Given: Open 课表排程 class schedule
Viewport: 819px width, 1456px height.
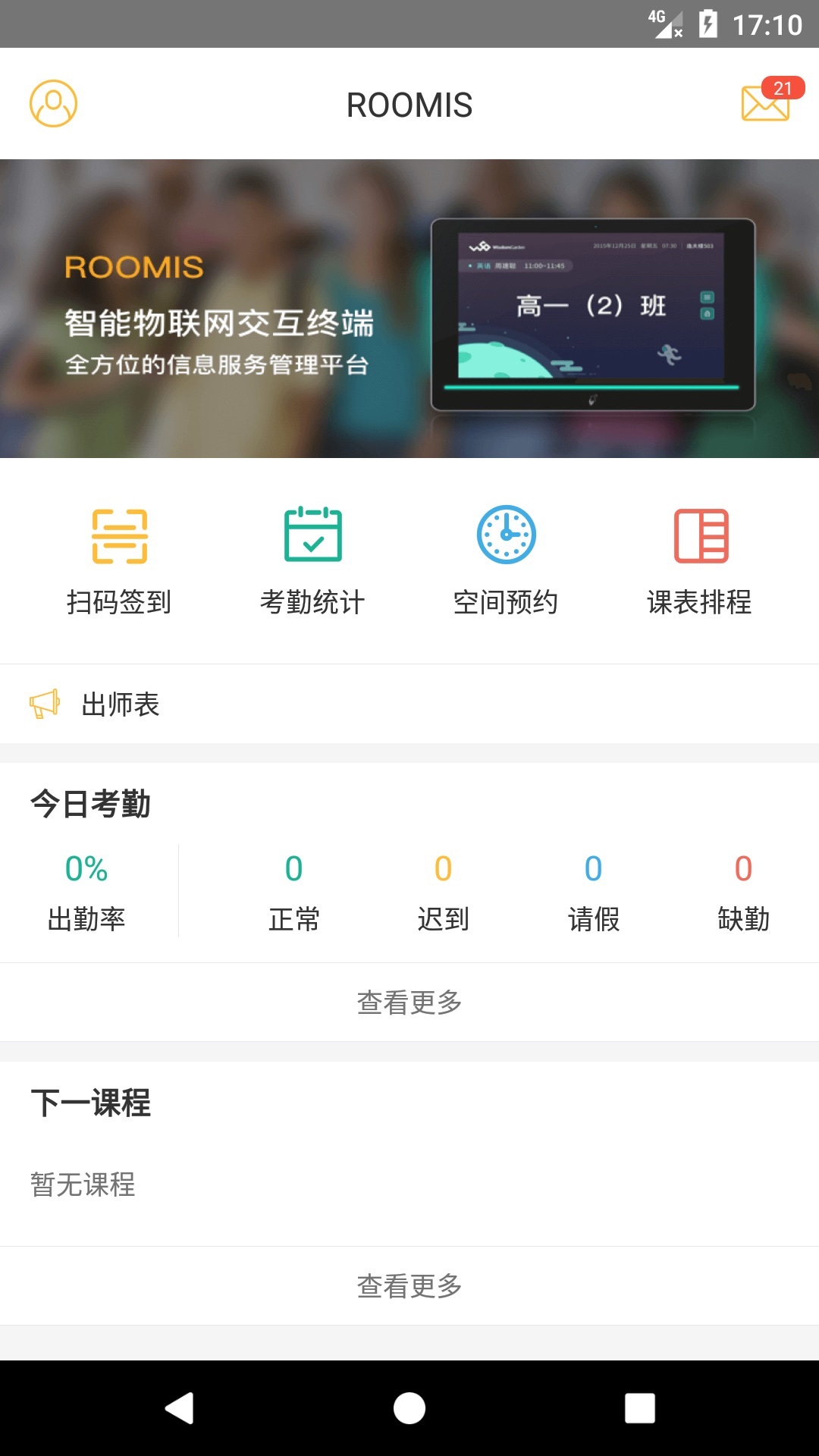Looking at the screenshot, I should click(x=700, y=561).
